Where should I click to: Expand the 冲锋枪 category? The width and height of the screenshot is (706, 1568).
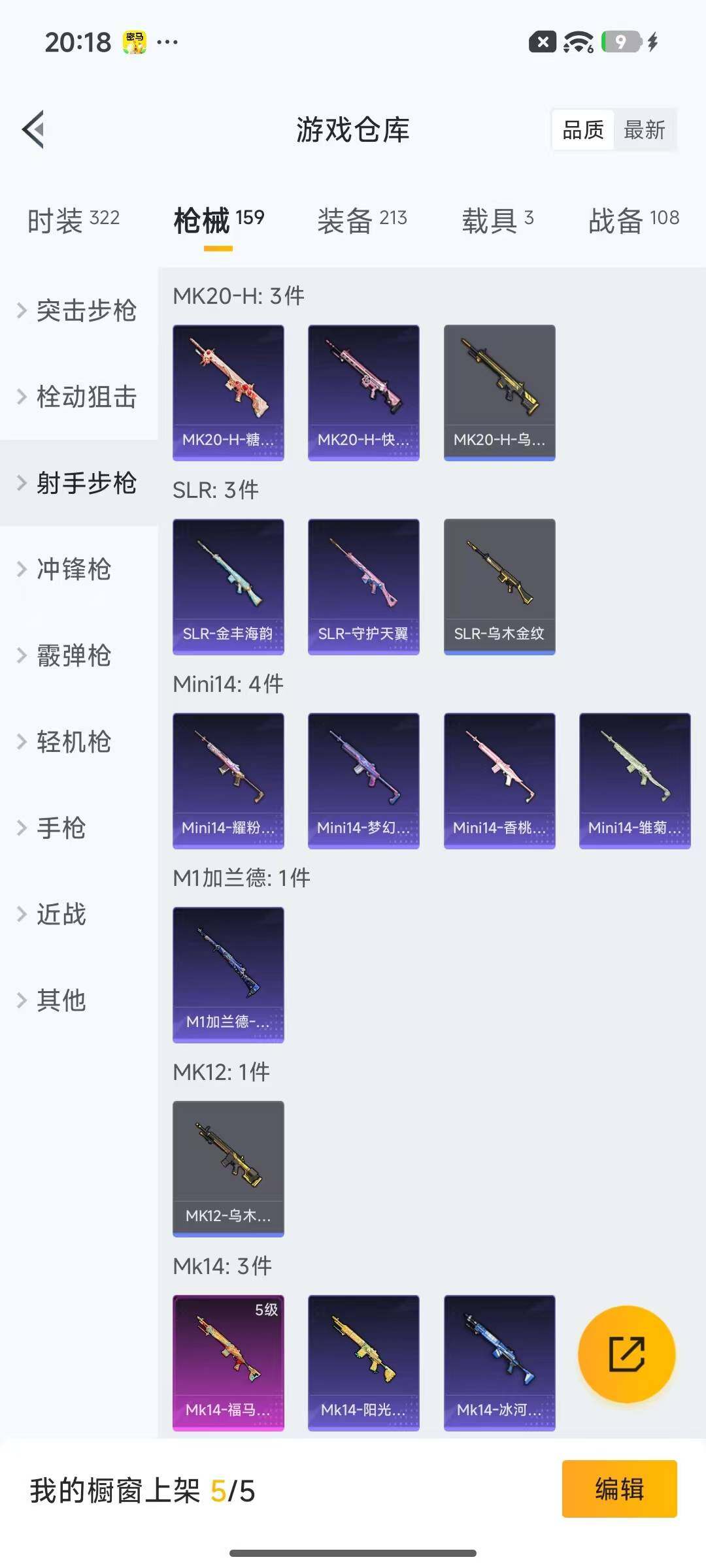tap(75, 570)
